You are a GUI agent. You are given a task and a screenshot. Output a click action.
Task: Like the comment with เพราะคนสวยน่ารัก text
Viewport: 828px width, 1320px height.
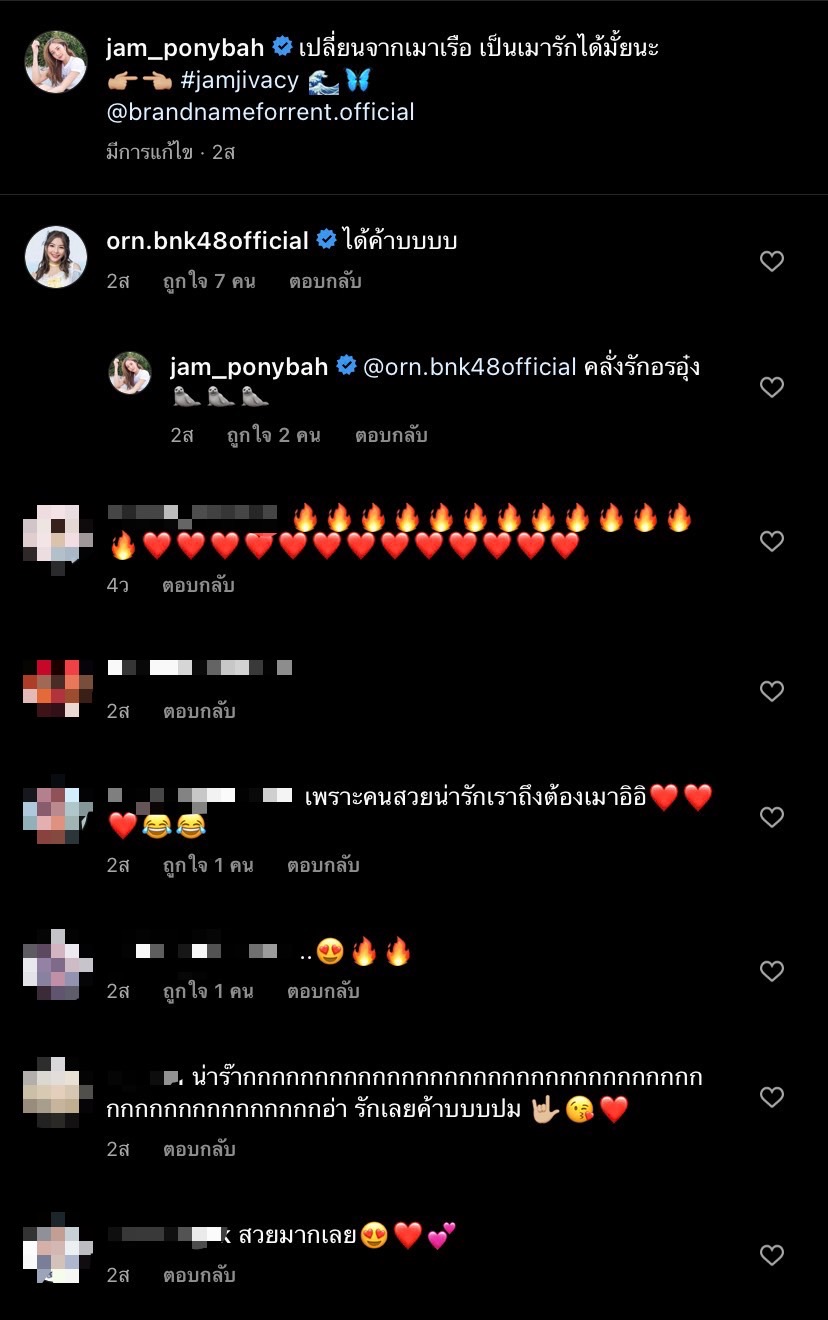(771, 817)
